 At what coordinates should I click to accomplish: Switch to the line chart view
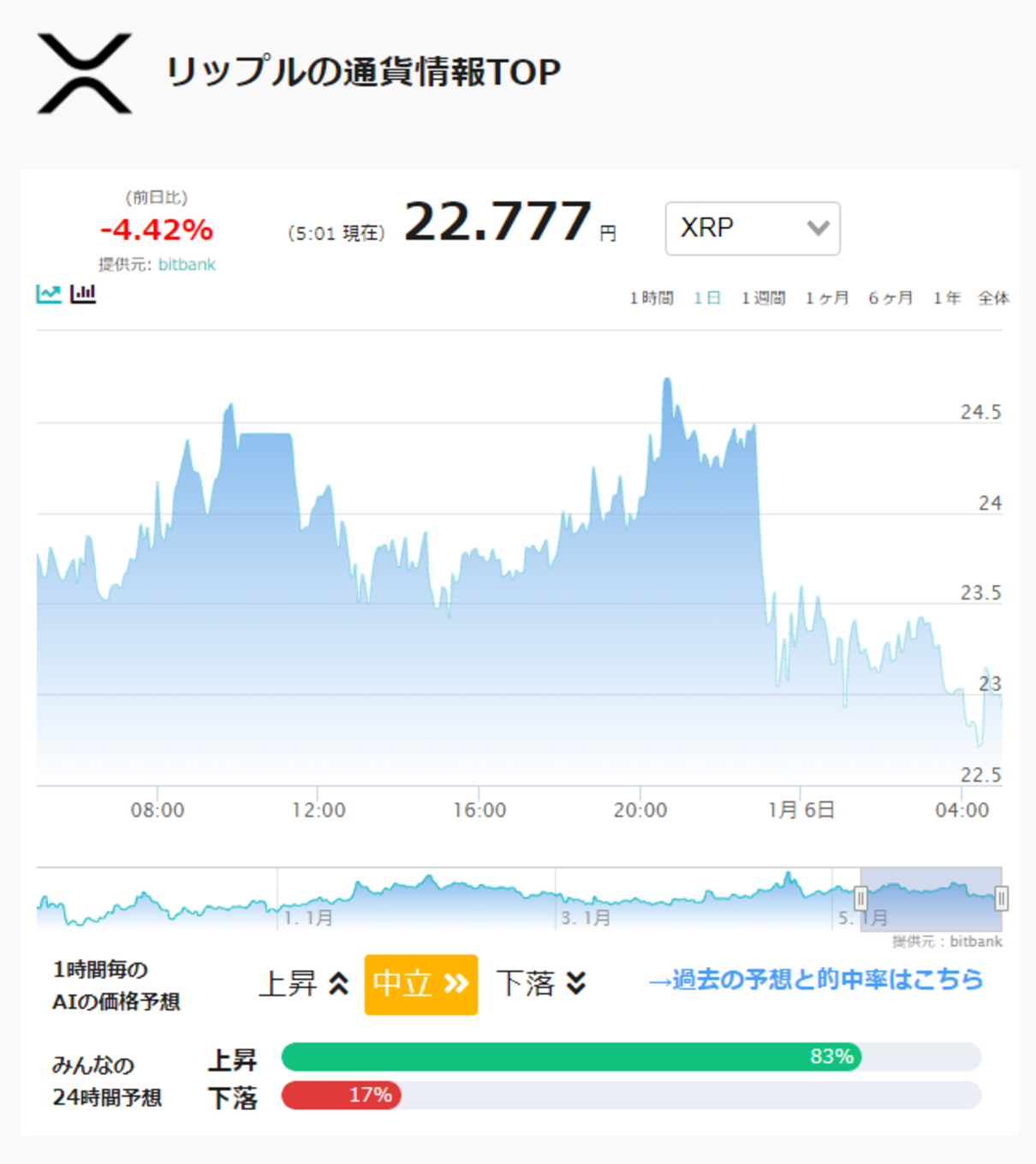point(49,294)
